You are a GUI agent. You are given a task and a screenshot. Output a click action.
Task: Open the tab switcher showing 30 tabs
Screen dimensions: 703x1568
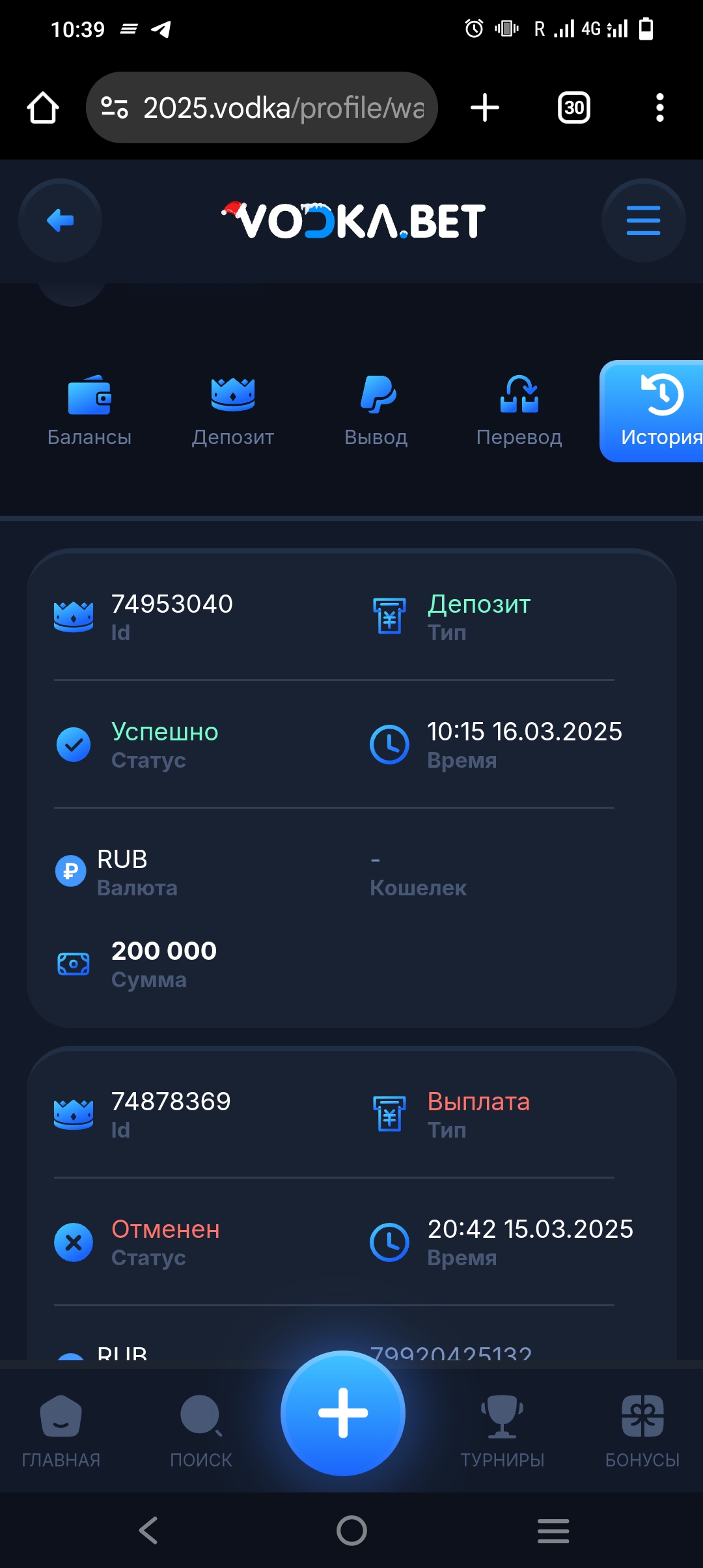coord(574,107)
